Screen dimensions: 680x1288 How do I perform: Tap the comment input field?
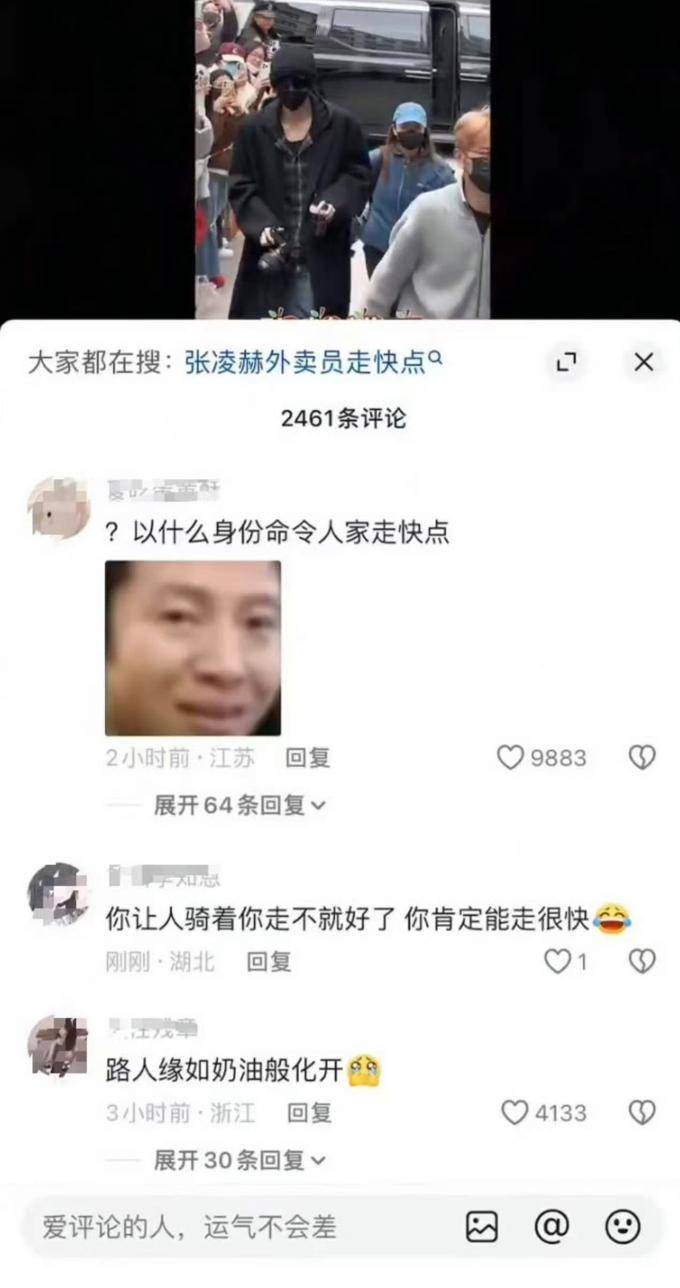click(240, 1226)
